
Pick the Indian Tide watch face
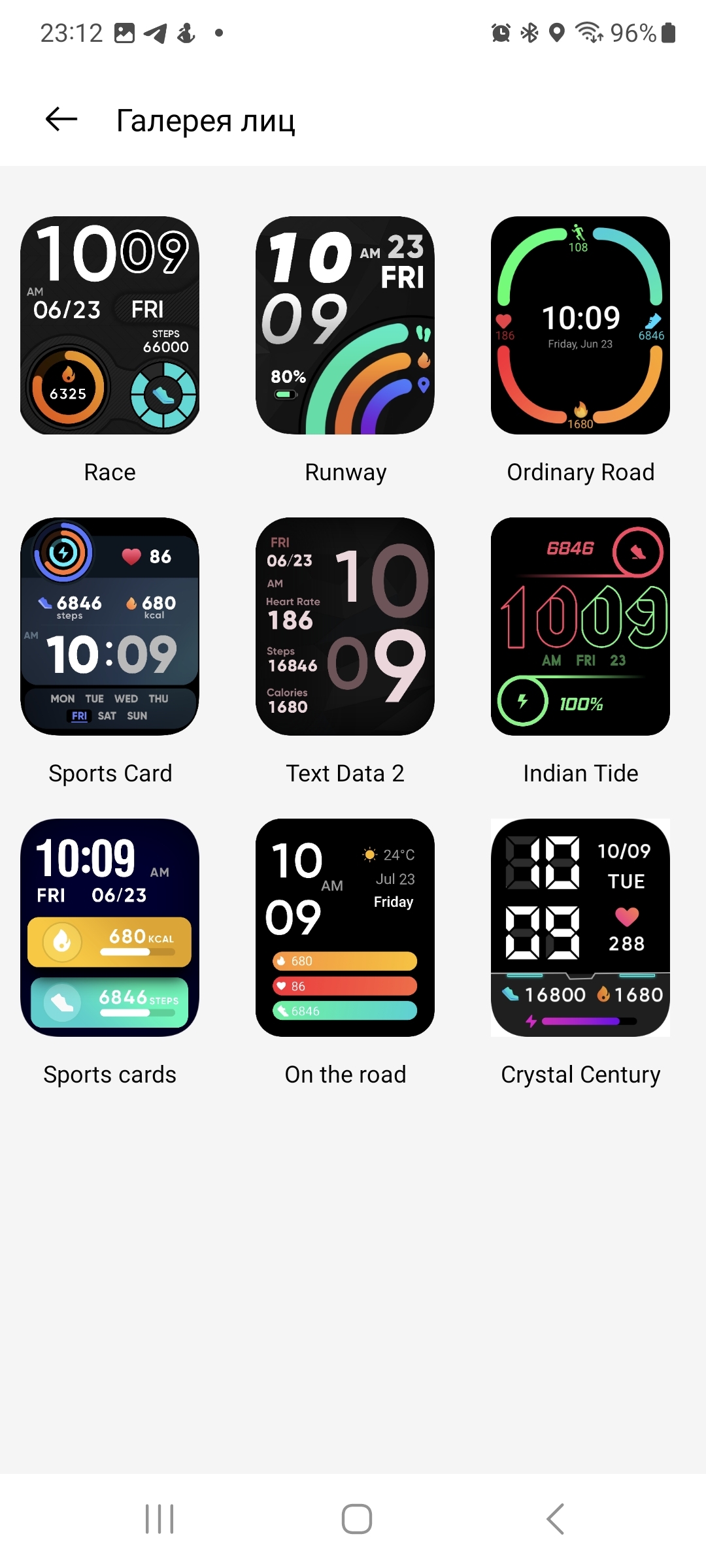pyautogui.click(x=580, y=627)
